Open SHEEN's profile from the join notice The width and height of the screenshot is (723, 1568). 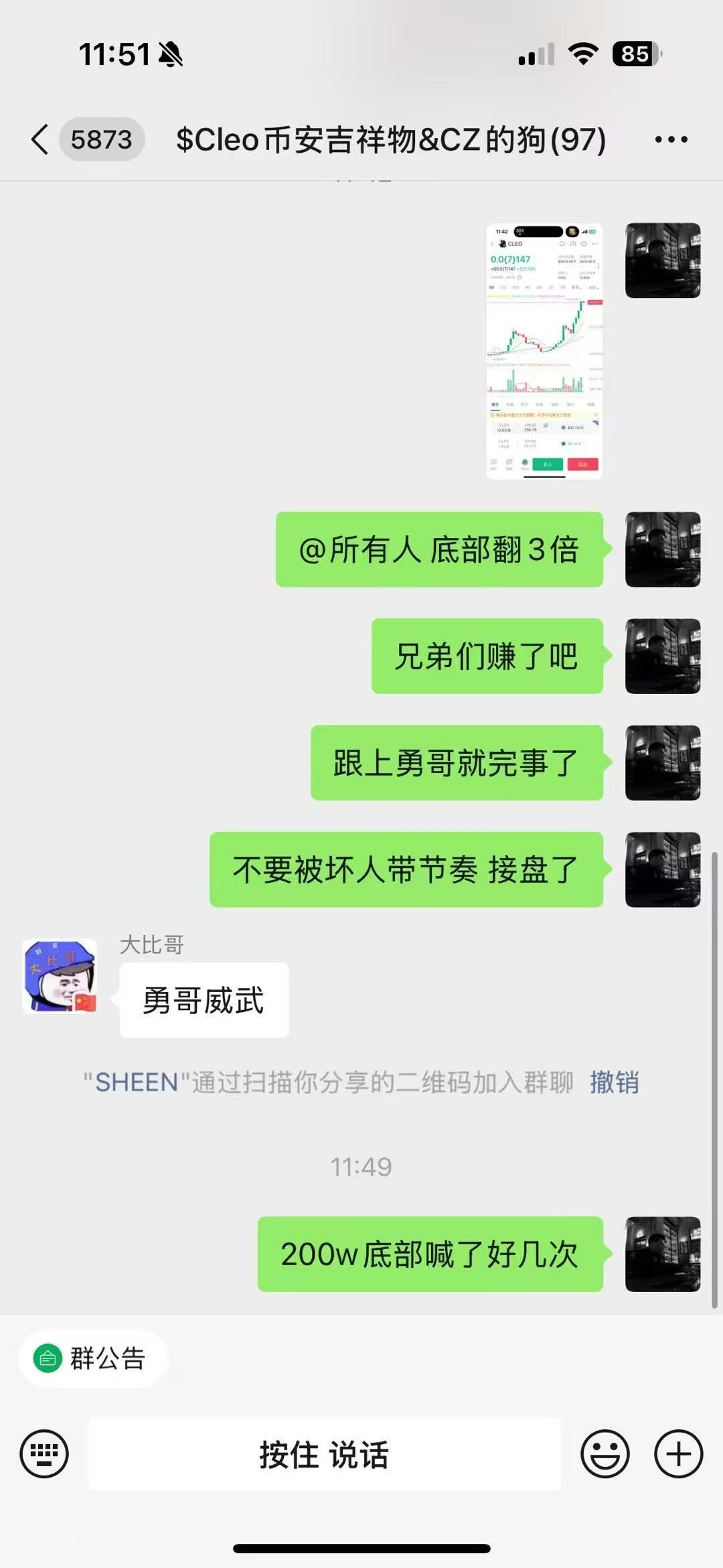pos(136,1082)
